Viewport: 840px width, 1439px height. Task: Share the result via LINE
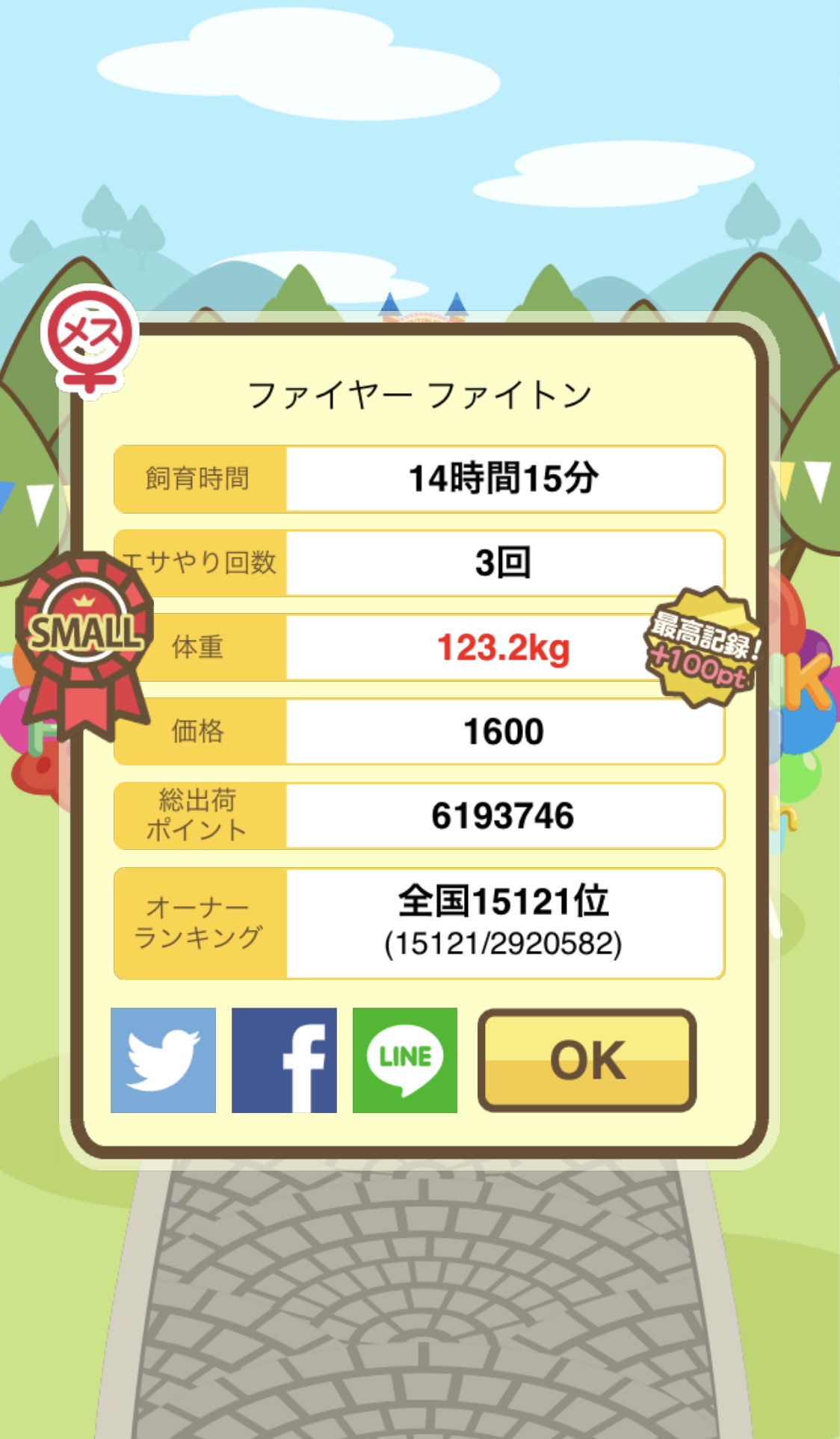(x=405, y=1060)
